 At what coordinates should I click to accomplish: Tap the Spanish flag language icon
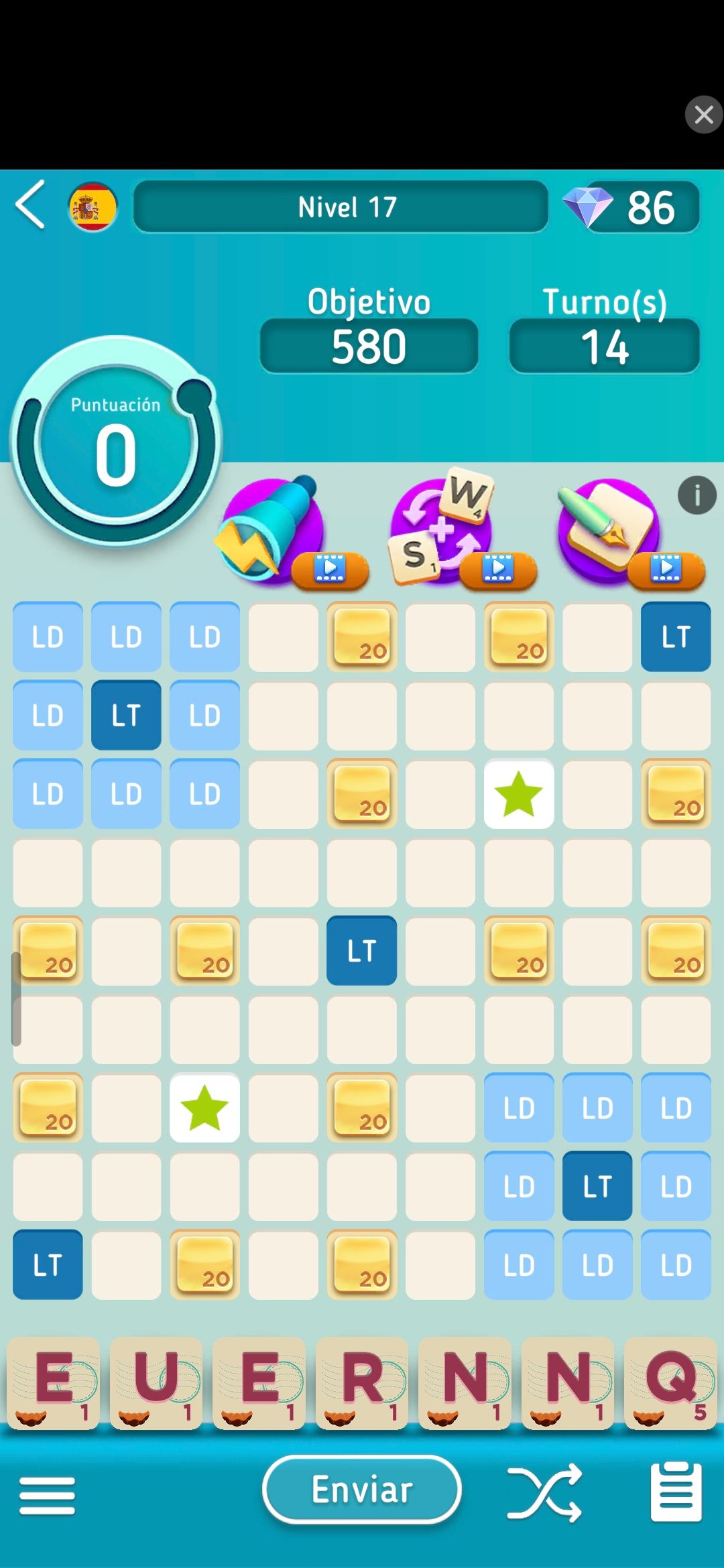tap(93, 207)
